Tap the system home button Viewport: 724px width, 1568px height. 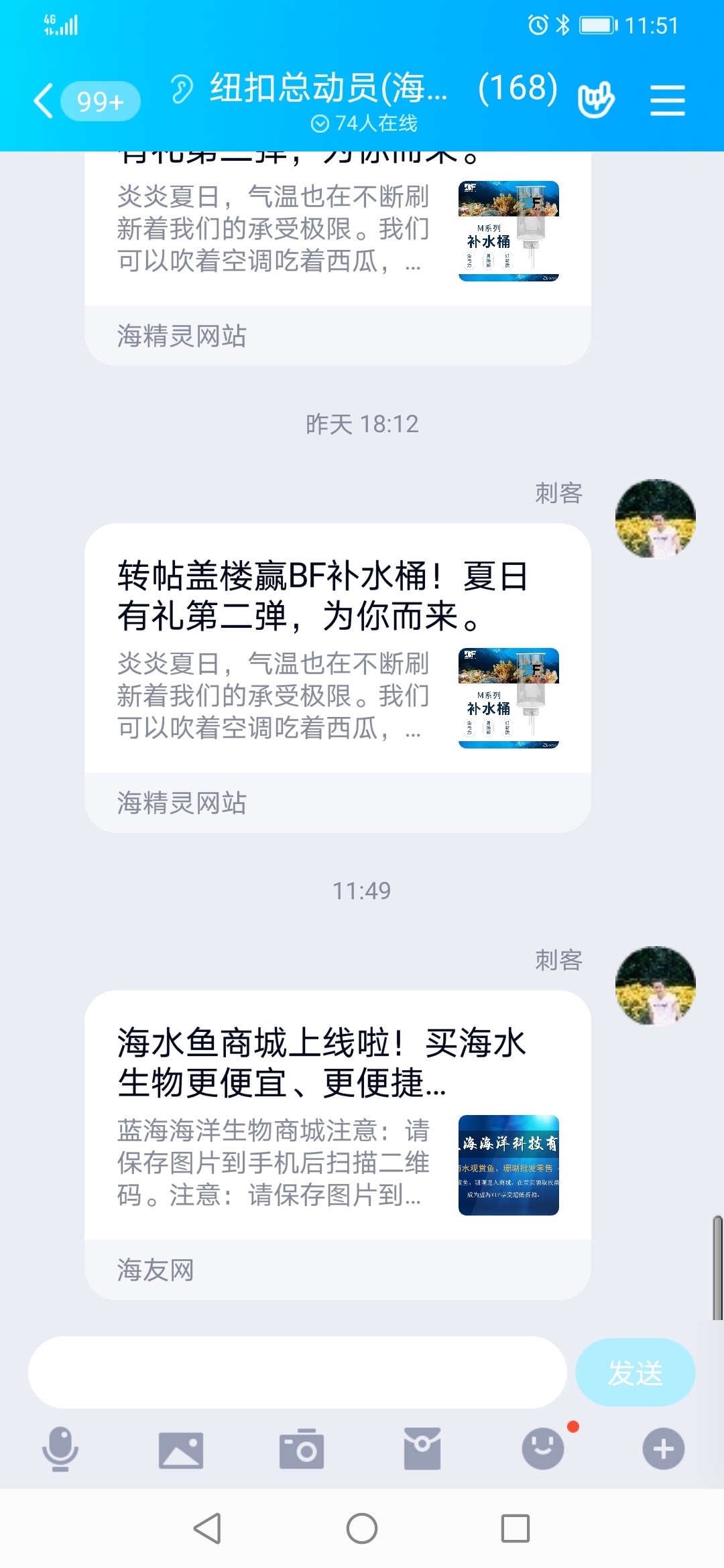[x=362, y=1528]
